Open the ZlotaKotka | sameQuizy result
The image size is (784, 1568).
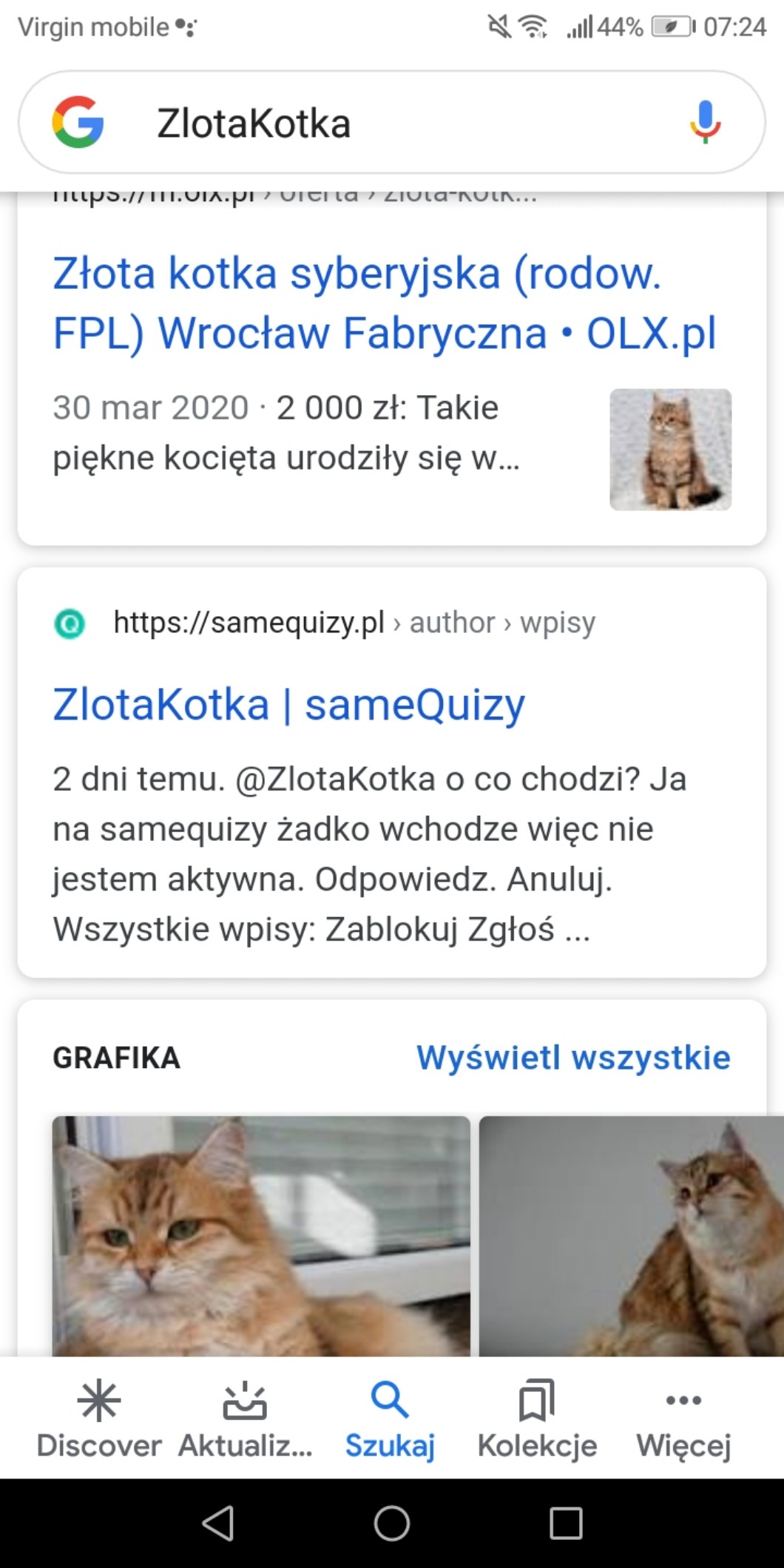click(288, 704)
